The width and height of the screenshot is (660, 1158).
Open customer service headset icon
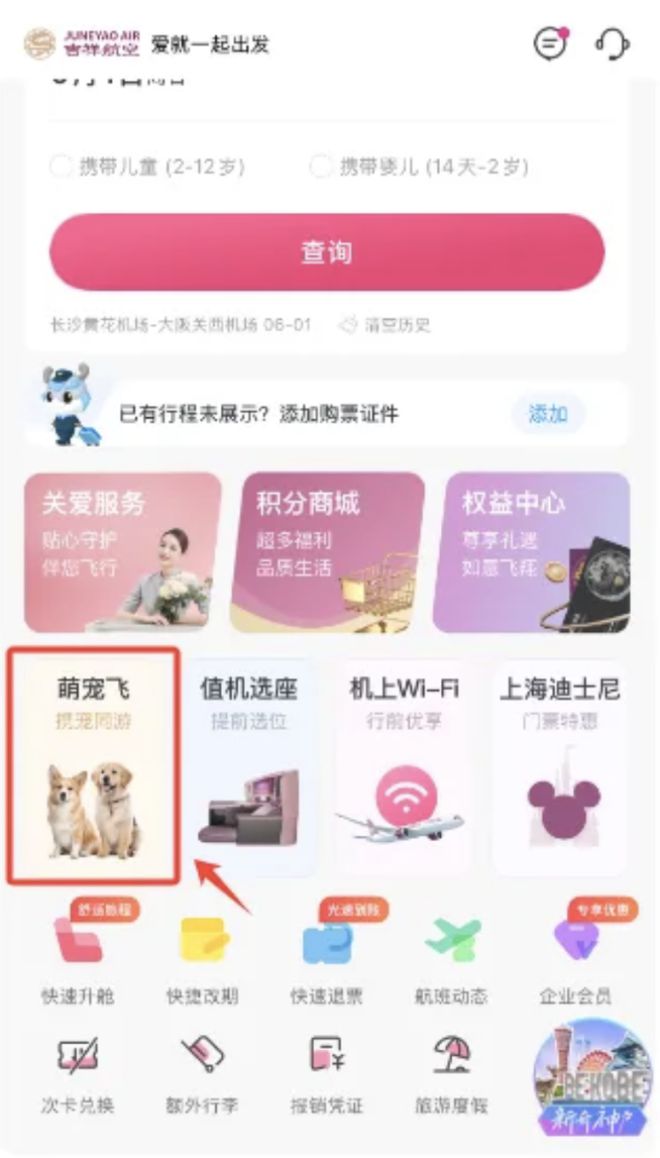(612, 44)
